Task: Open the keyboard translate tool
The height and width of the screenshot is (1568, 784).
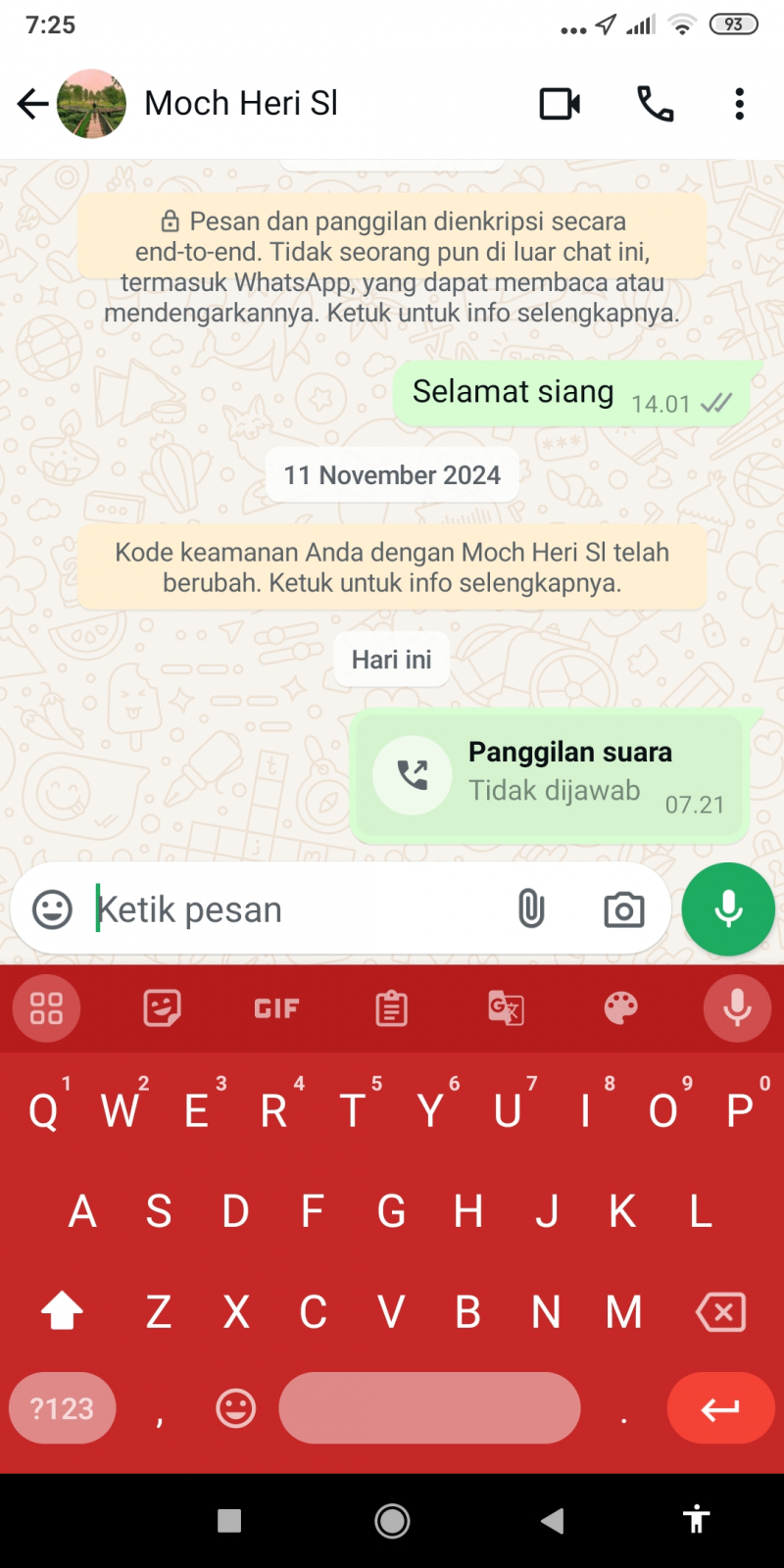Action: (506, 1008)
